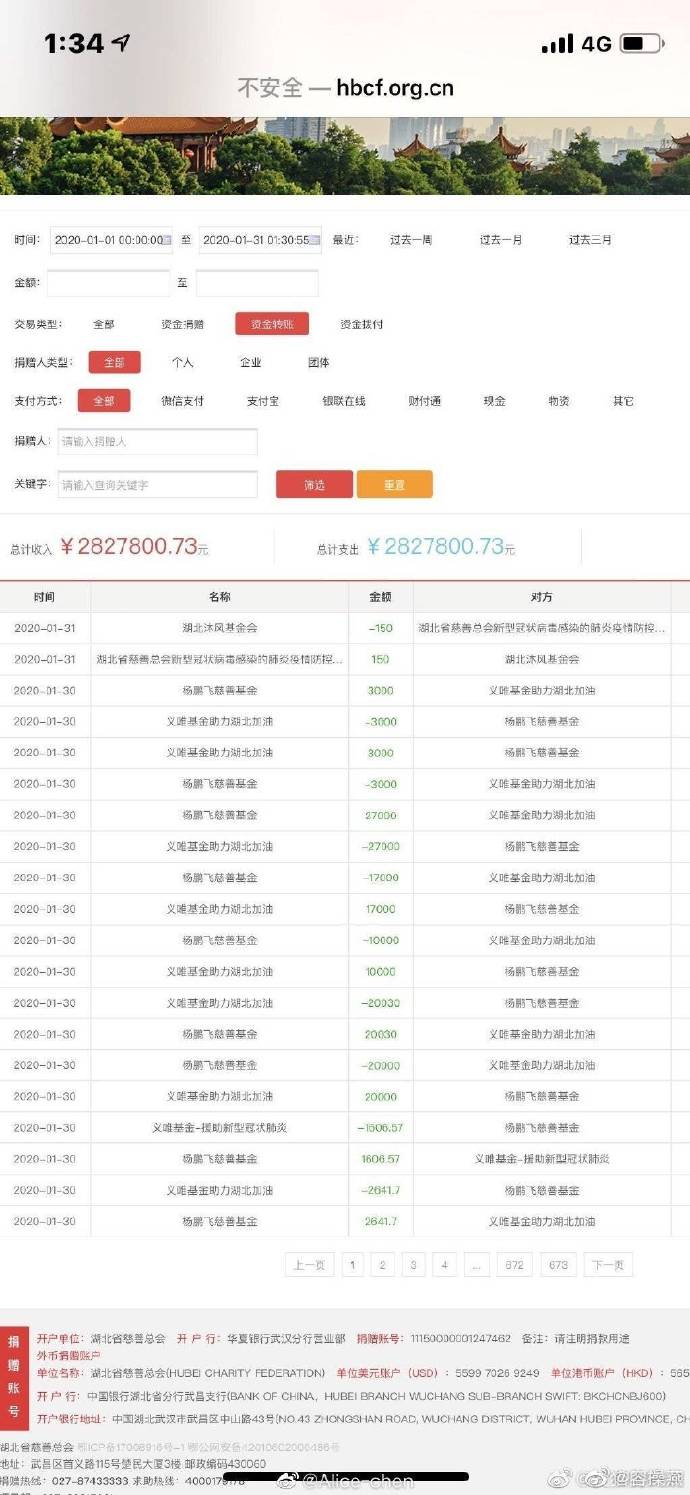Choose 企业 as donor type
The width and height of the screenshot is (690, 1495).
pos(250,363)
